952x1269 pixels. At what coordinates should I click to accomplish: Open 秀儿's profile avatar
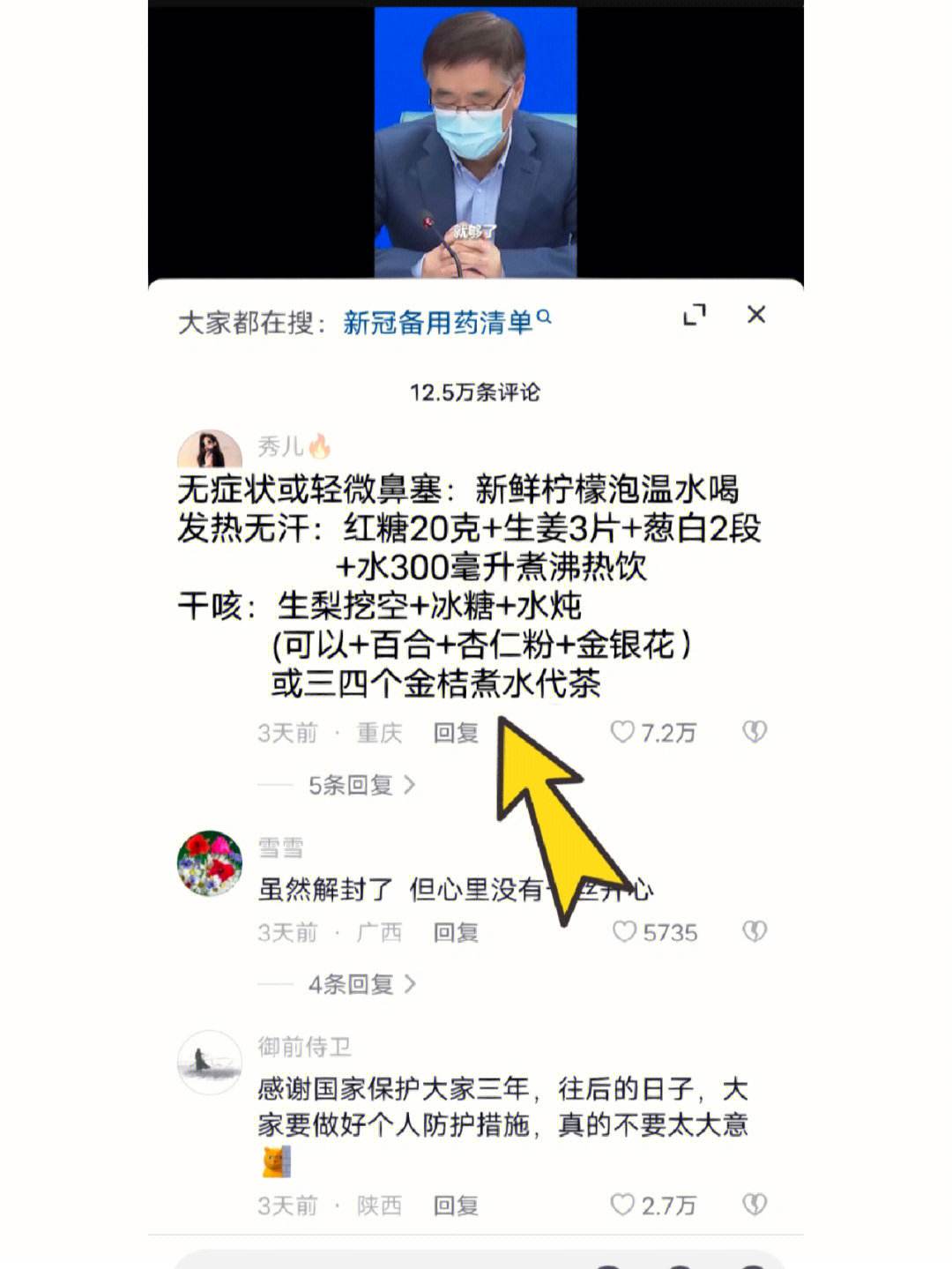point(210,452)
